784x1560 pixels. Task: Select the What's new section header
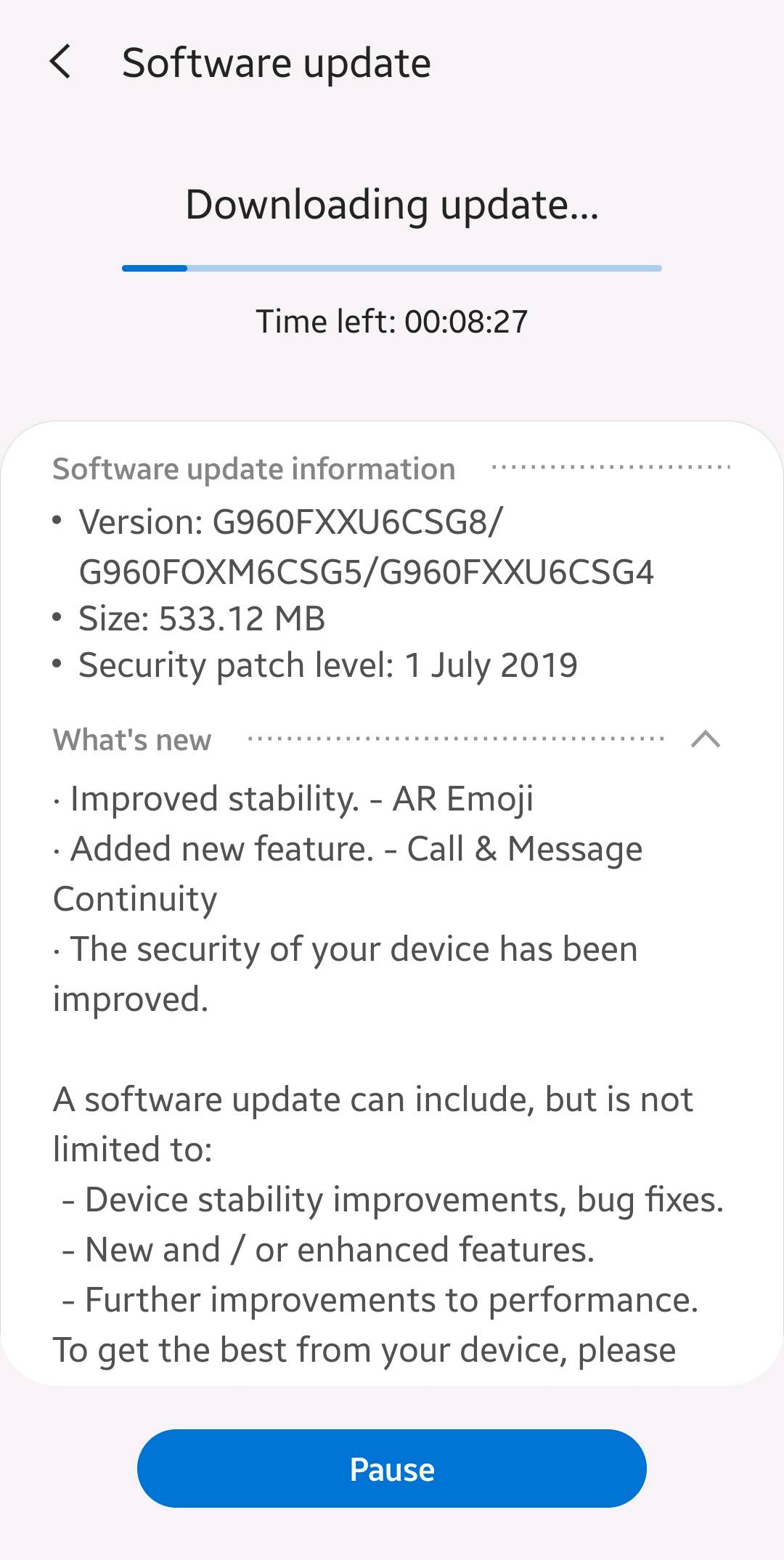tap(131, 739)
